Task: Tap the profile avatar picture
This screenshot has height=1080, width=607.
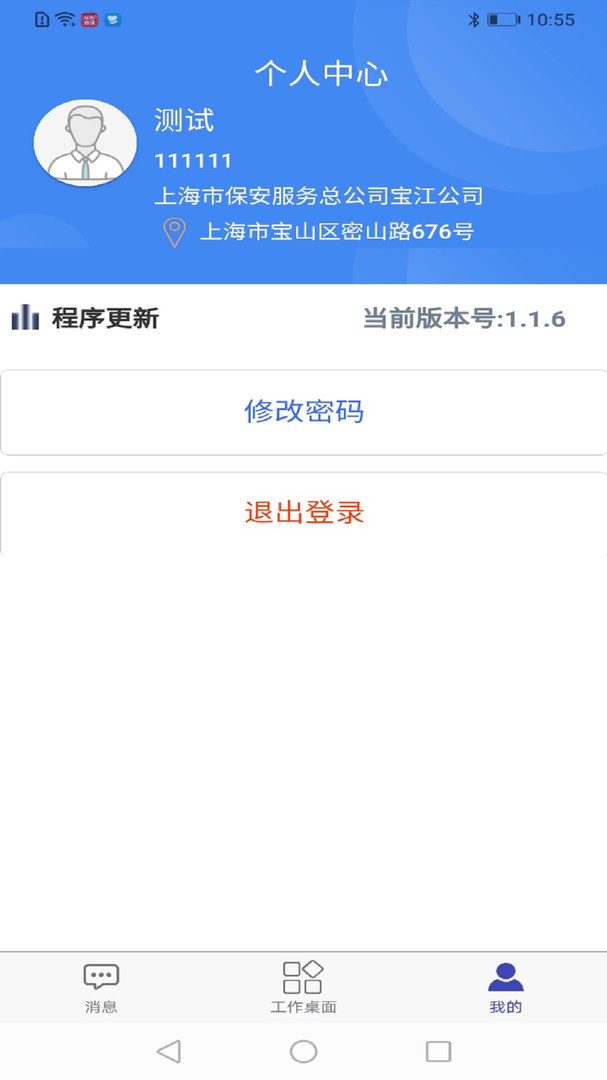Action: point(85,143)
